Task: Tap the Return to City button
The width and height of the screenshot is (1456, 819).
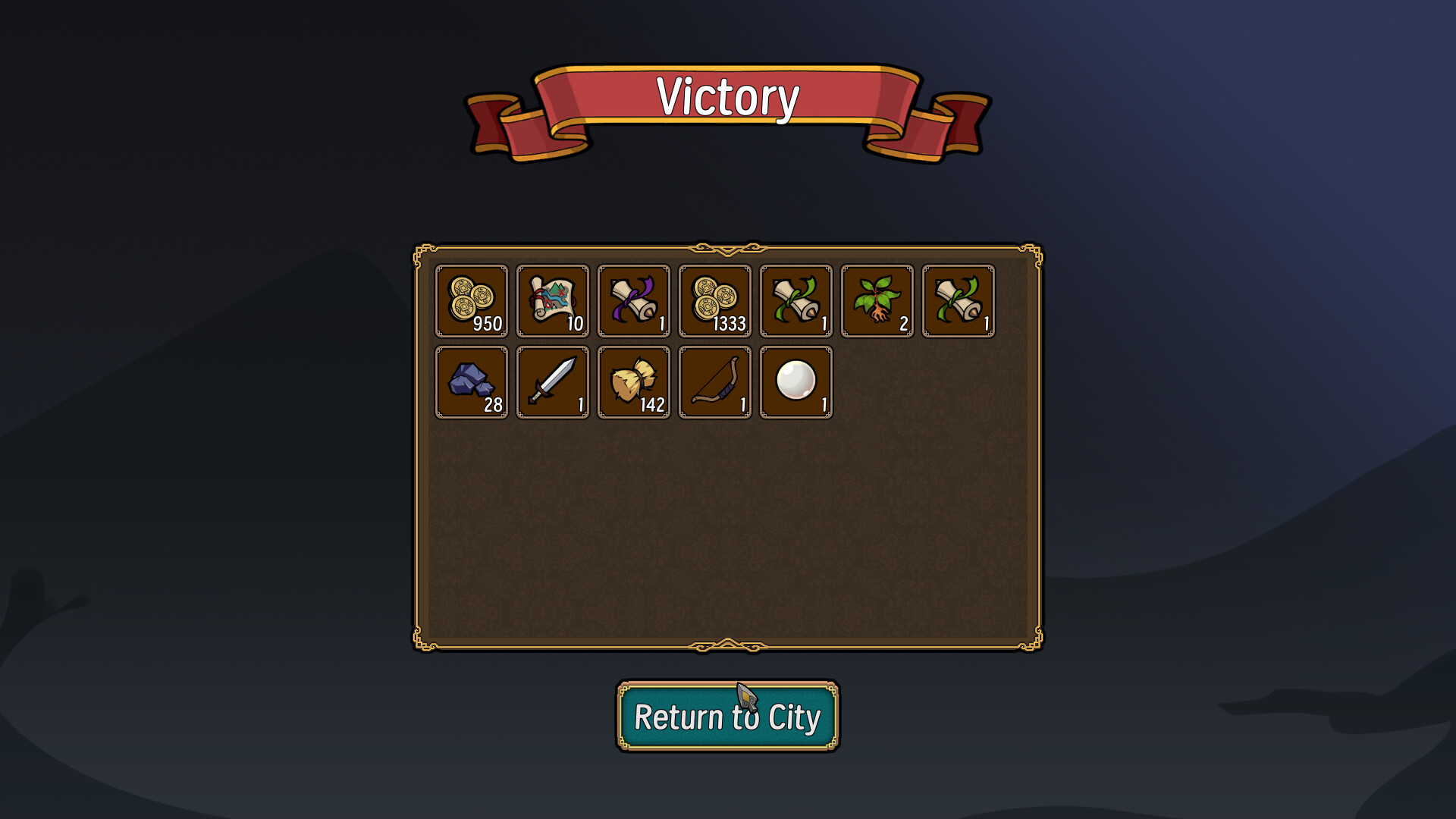Action: pyautogui.click(x=727, y=716)
